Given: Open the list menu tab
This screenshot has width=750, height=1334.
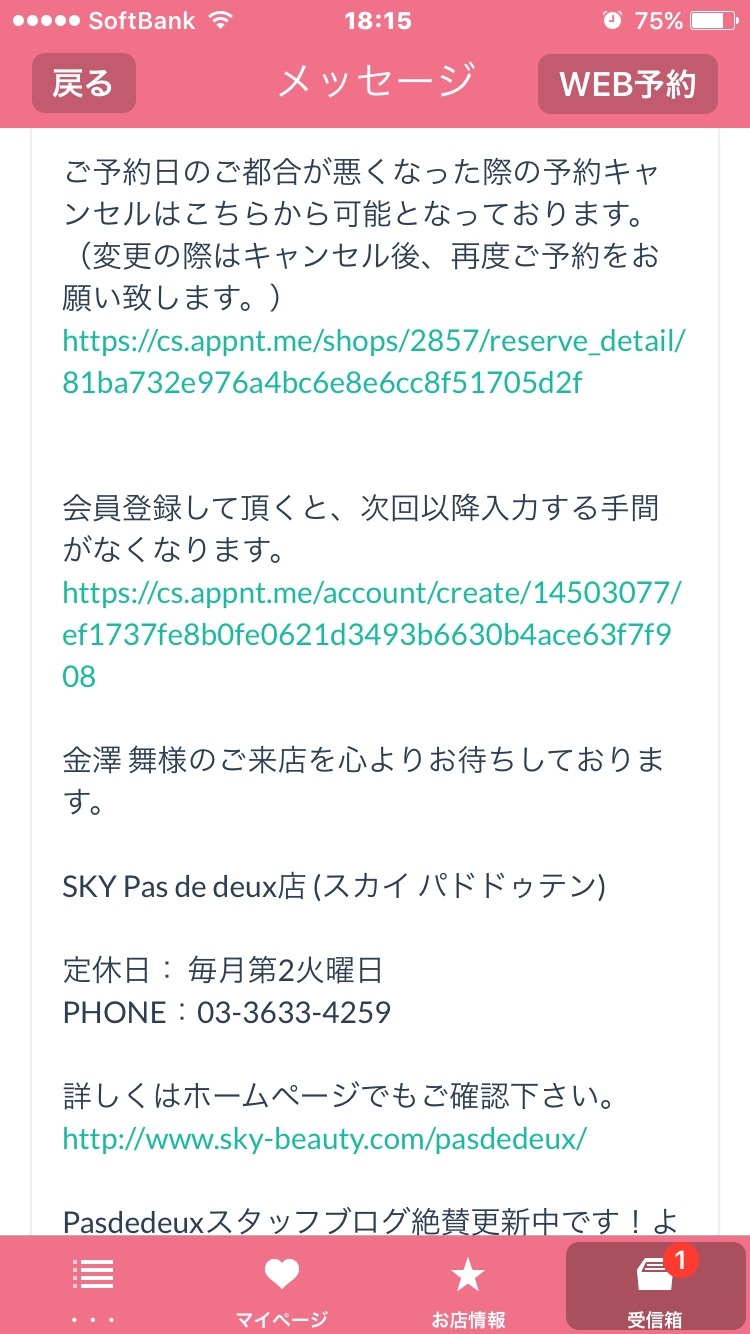Looking at the screenshot, I should pos(93,1285).
